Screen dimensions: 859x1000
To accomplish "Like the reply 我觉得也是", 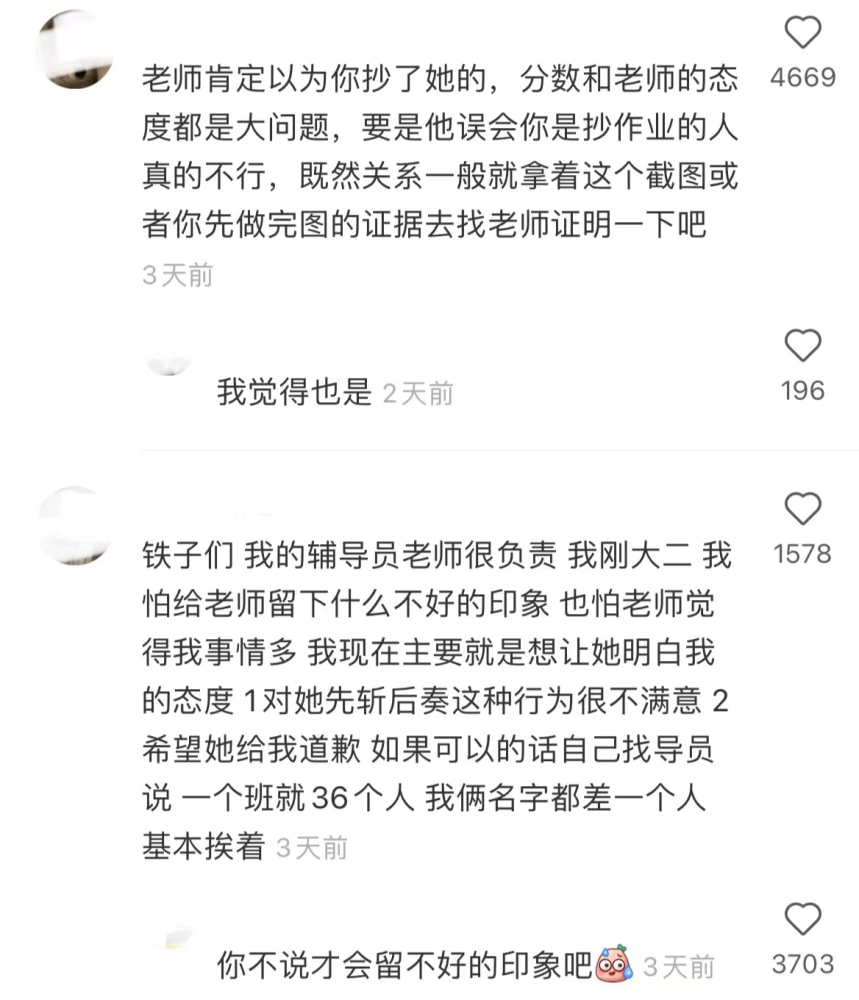I will (802, 346).
